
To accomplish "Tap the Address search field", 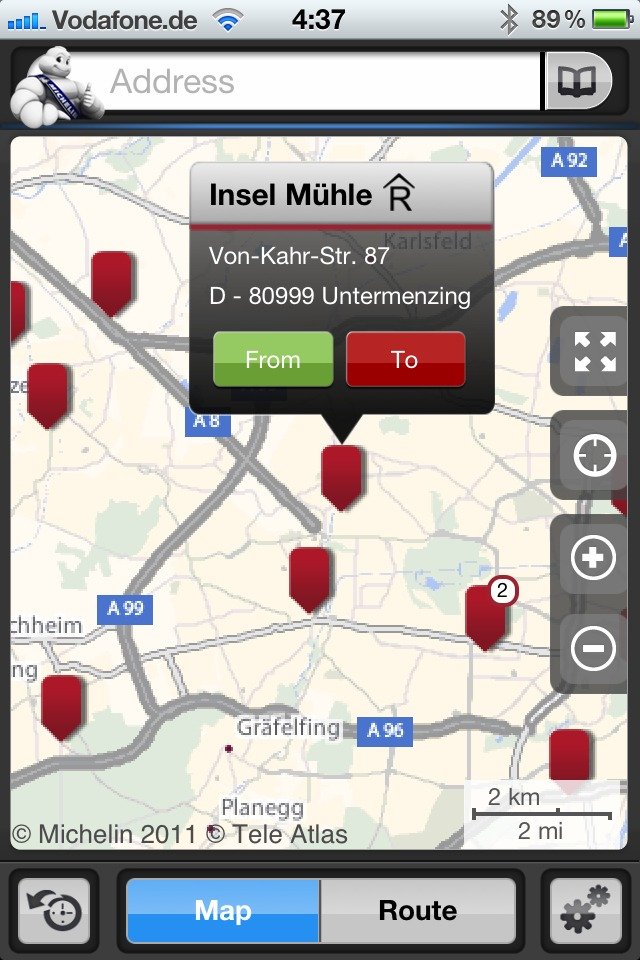I will (320, 82).
